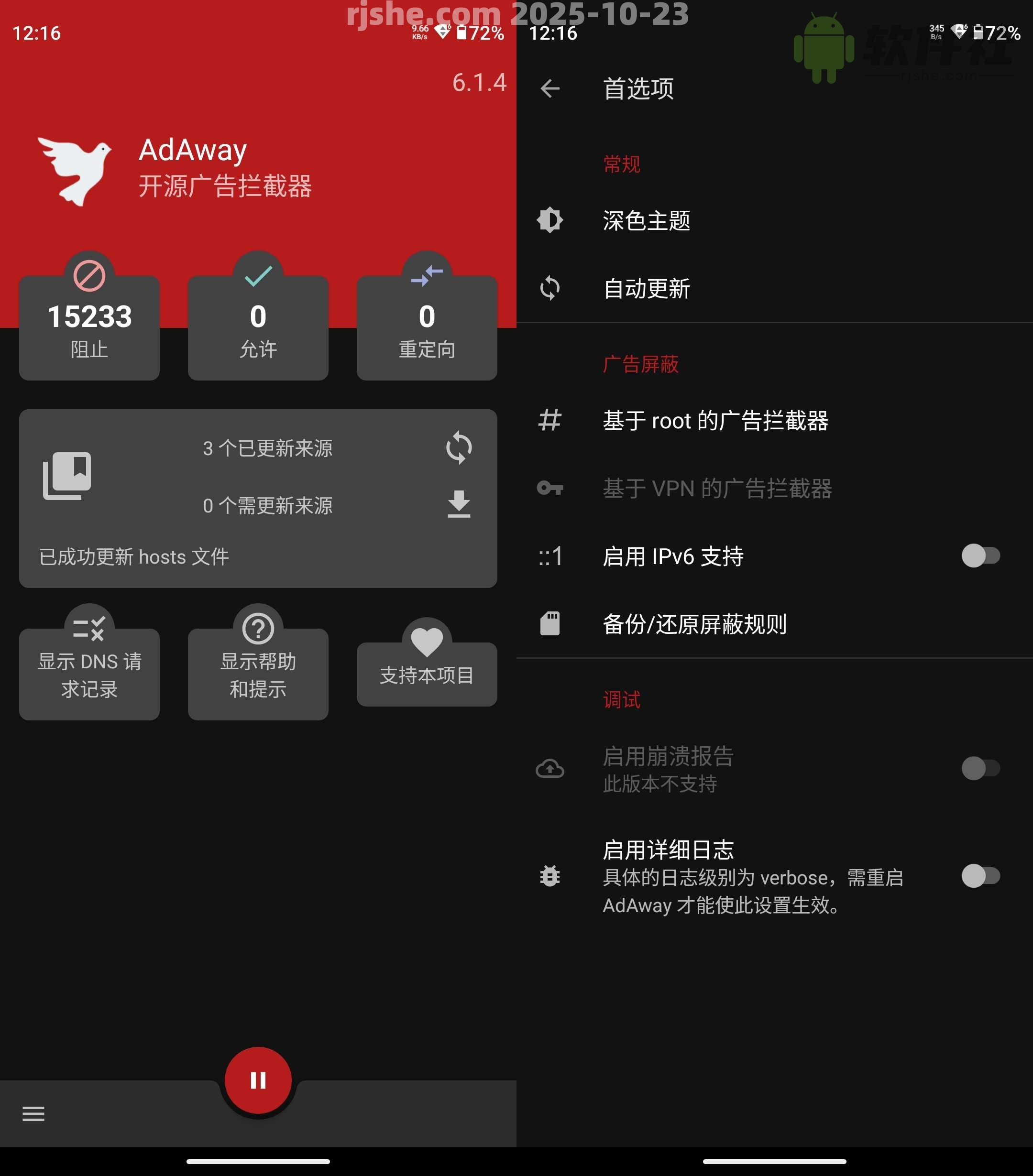Click the cloud crash report icon

coord(550,769)
